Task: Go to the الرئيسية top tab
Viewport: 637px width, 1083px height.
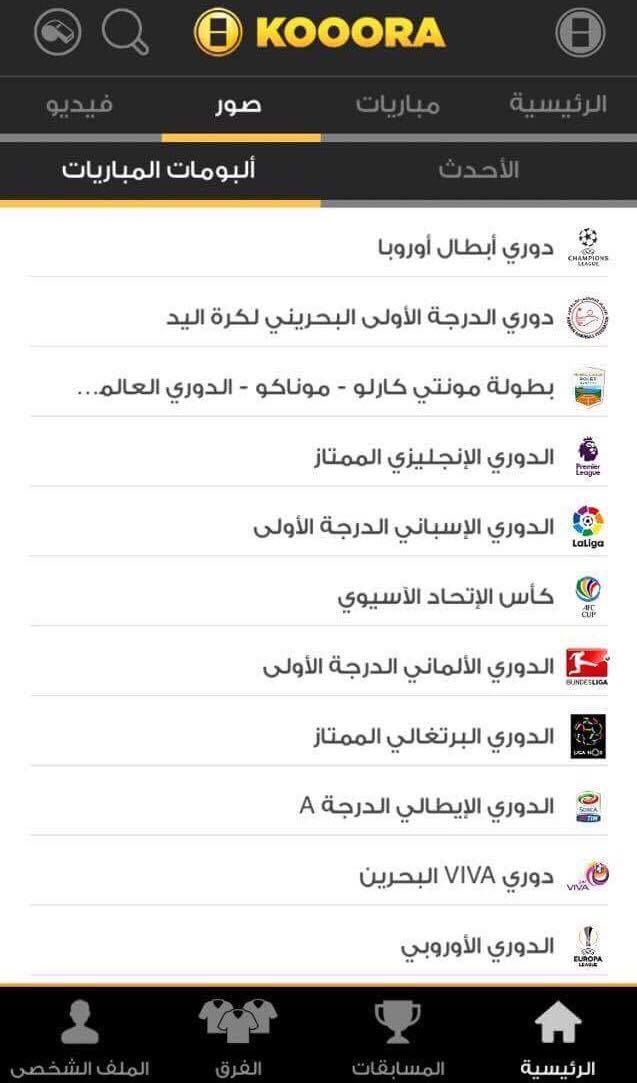Action: point(557,105)
